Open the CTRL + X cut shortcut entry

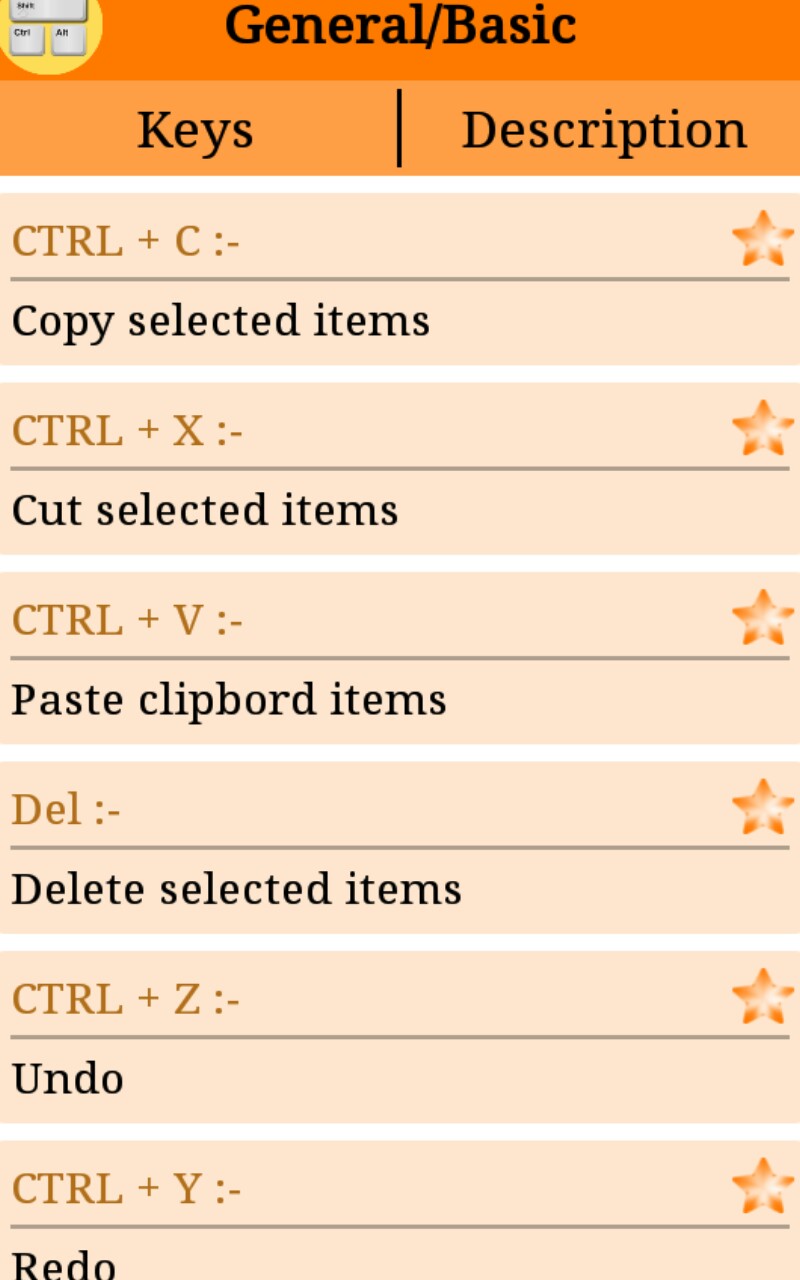127,430
